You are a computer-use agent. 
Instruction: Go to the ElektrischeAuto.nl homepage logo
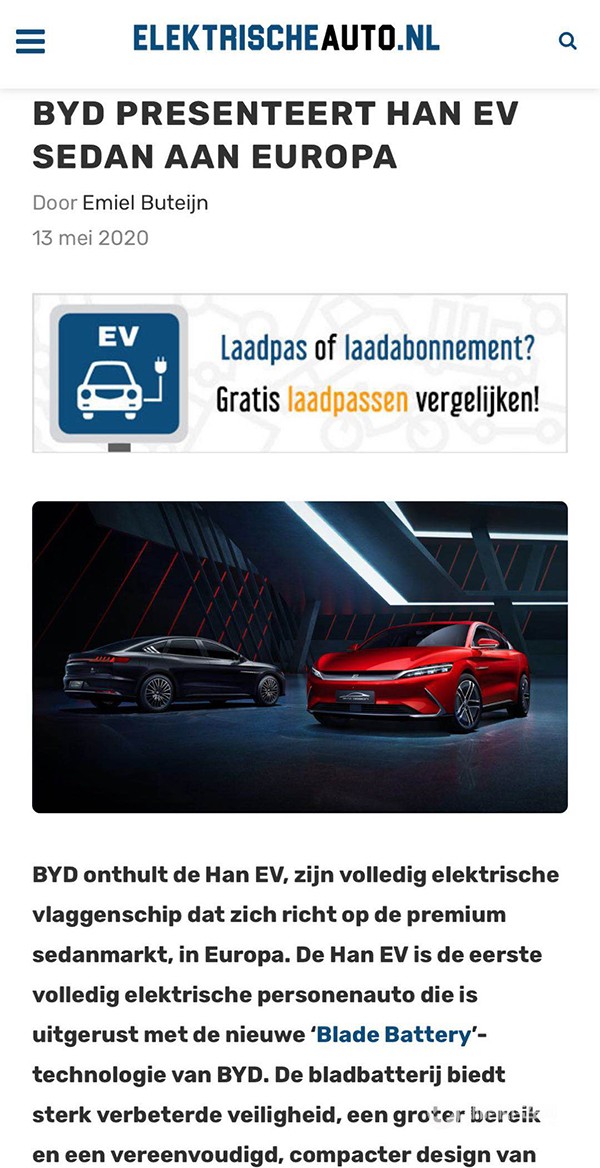[286, 39]
